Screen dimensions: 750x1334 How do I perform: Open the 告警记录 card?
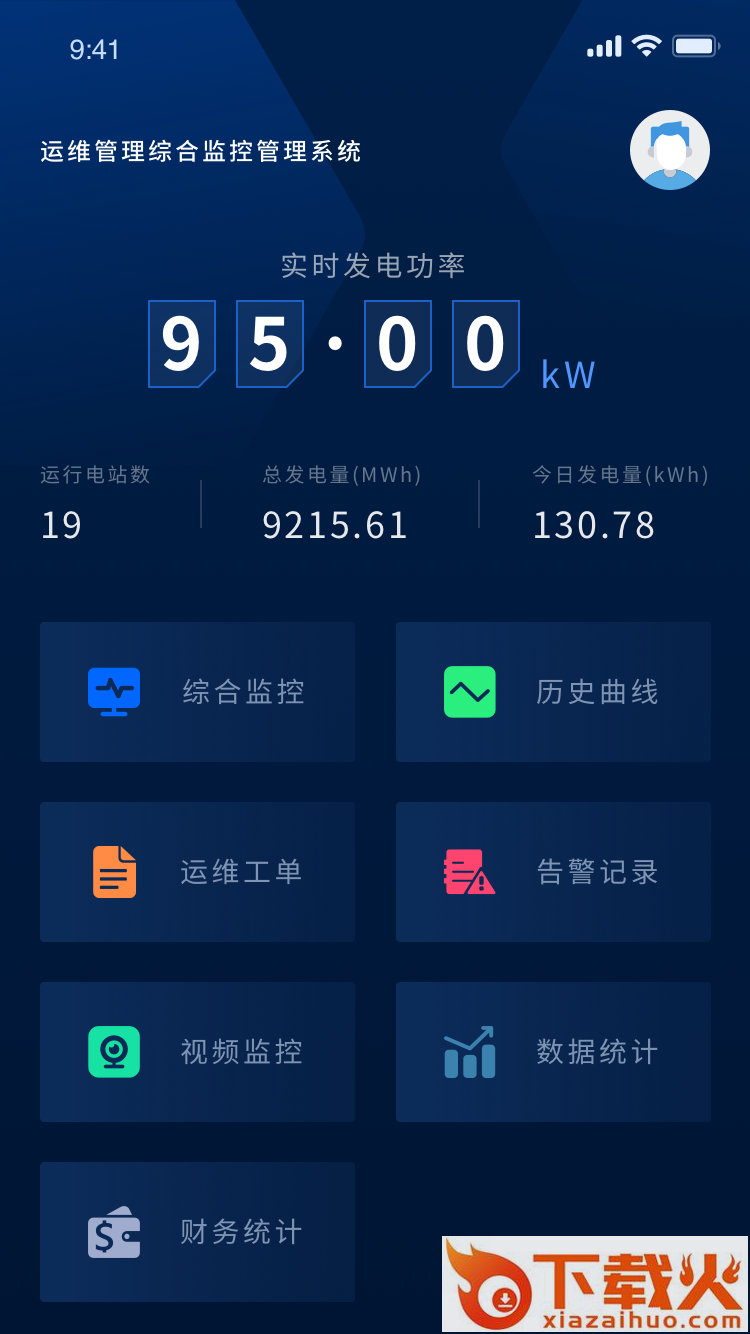(553, 871)
